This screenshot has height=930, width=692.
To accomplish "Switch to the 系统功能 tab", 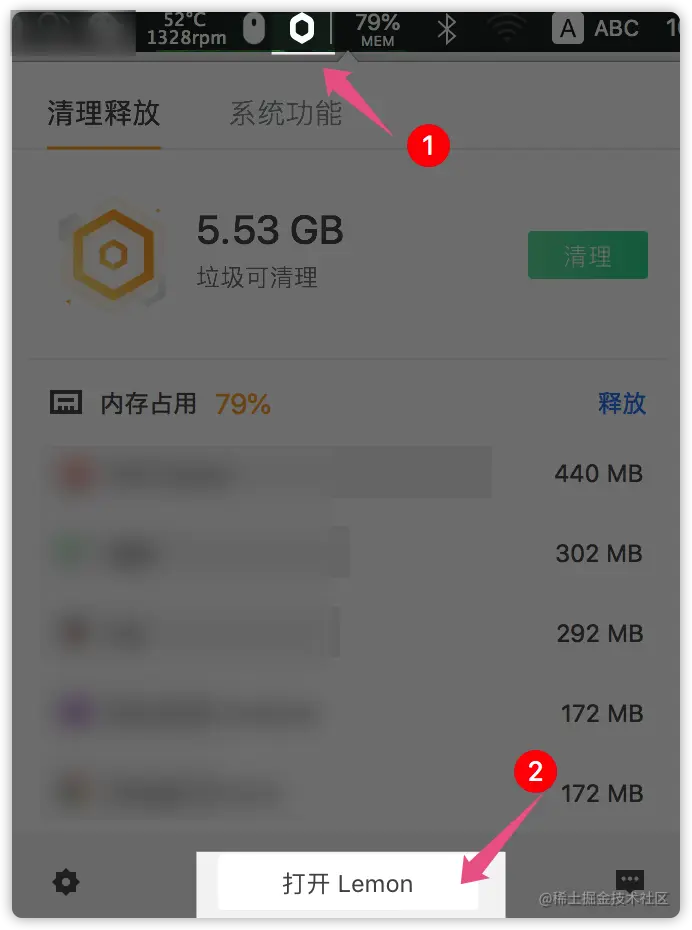I will click(x=286, y=113).
